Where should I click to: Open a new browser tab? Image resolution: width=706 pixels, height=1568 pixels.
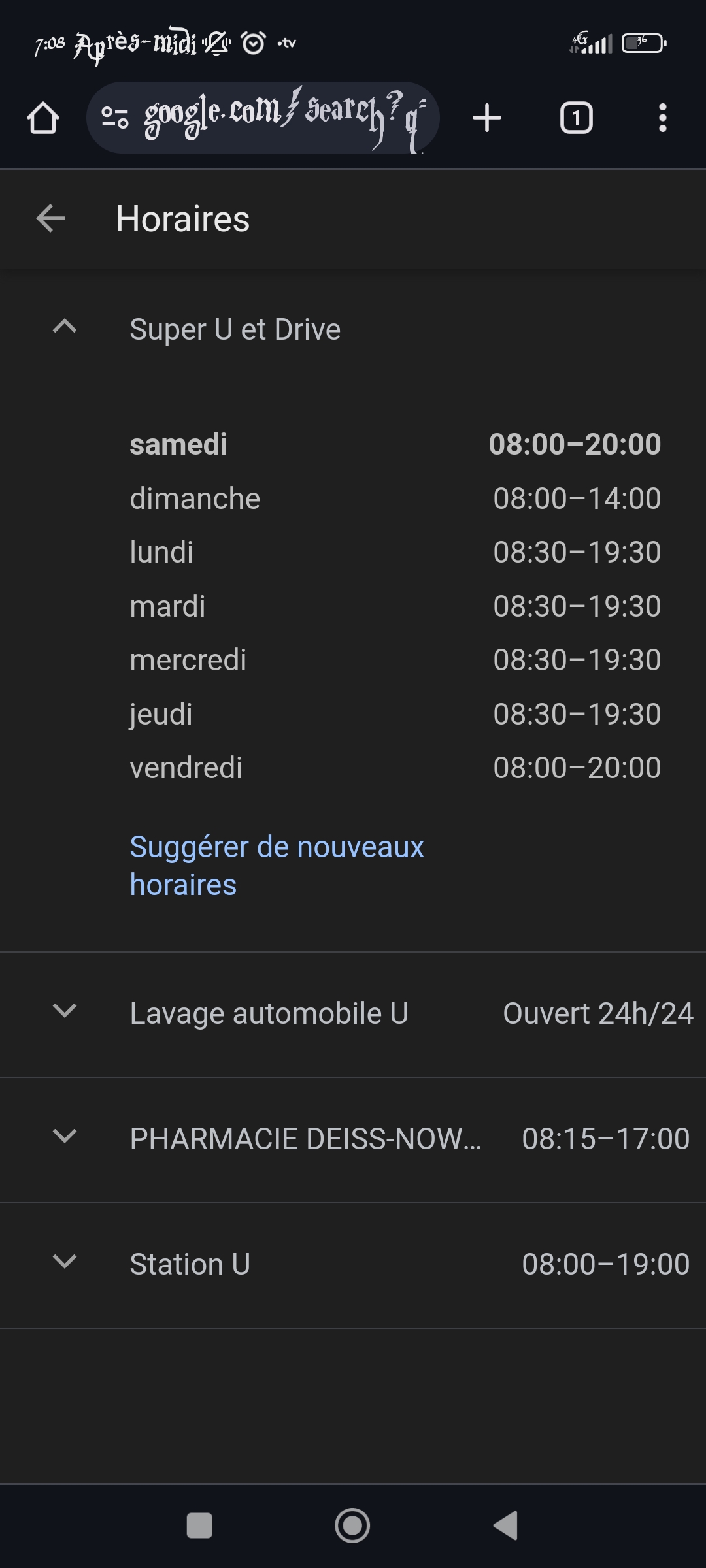486,118
